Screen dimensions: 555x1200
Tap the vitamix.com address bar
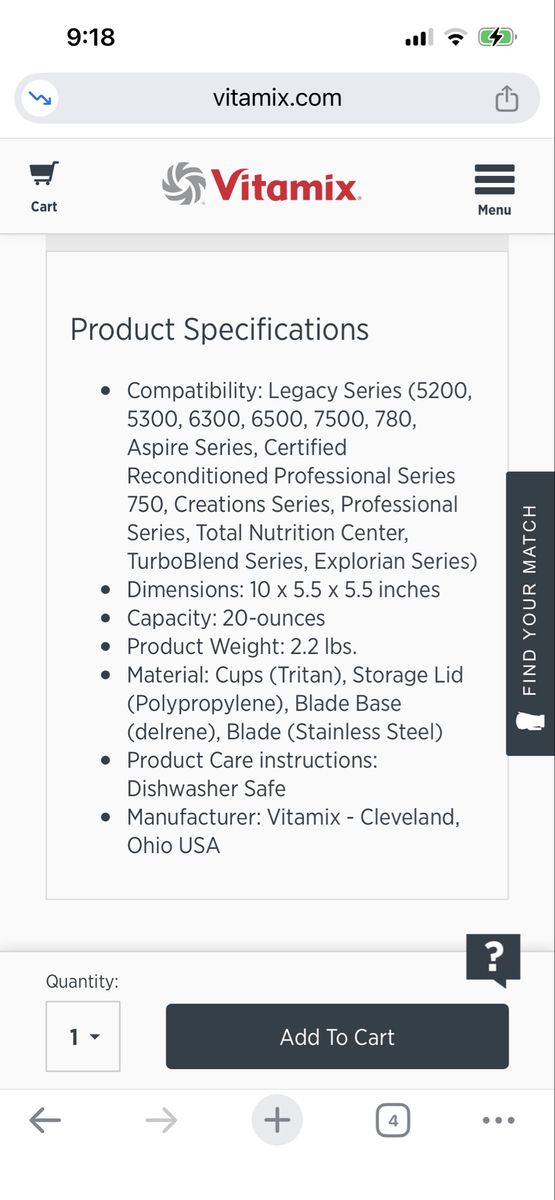pyautogui.click(x=277, y=98)
